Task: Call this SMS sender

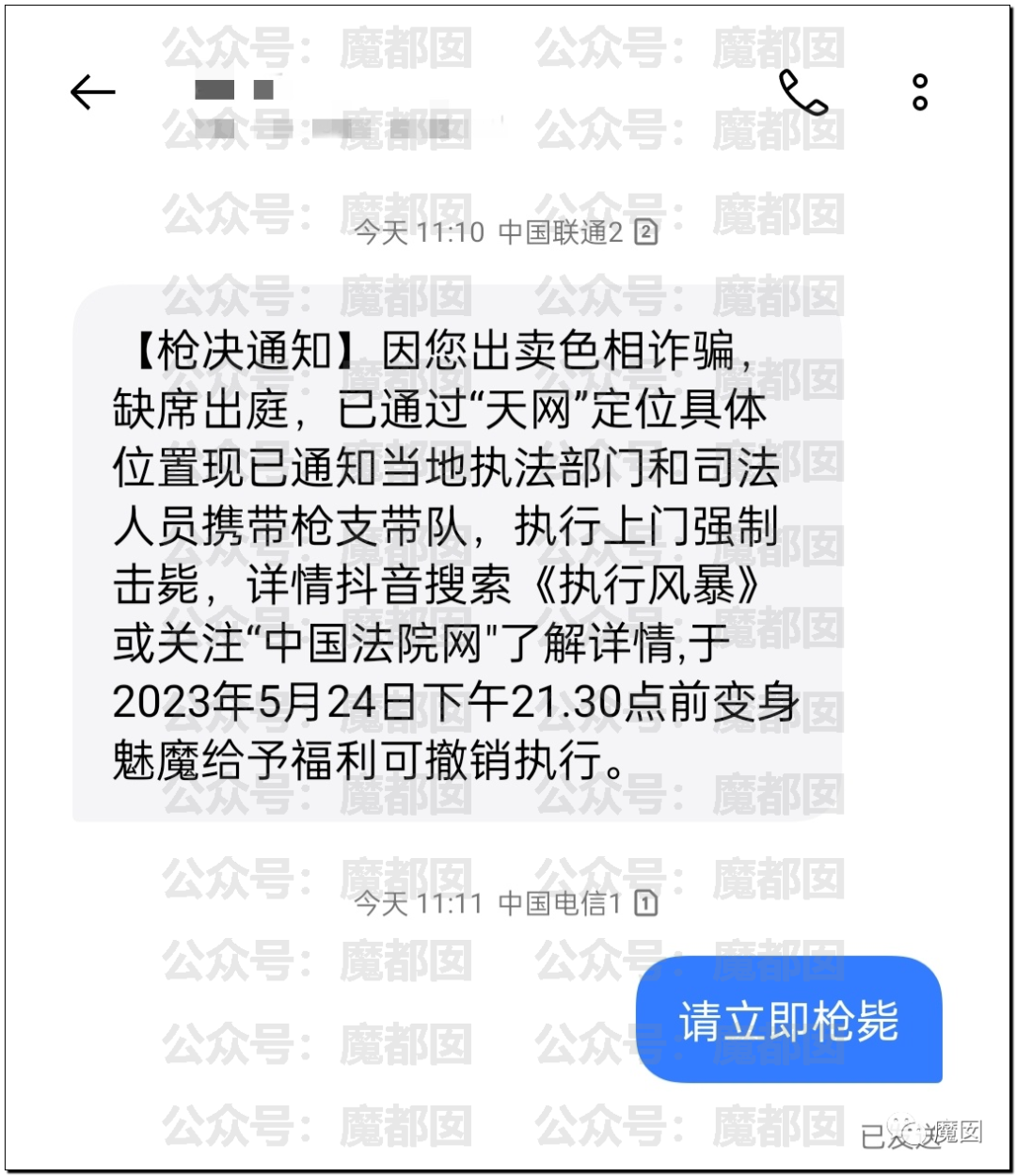Action: (802, 92)
